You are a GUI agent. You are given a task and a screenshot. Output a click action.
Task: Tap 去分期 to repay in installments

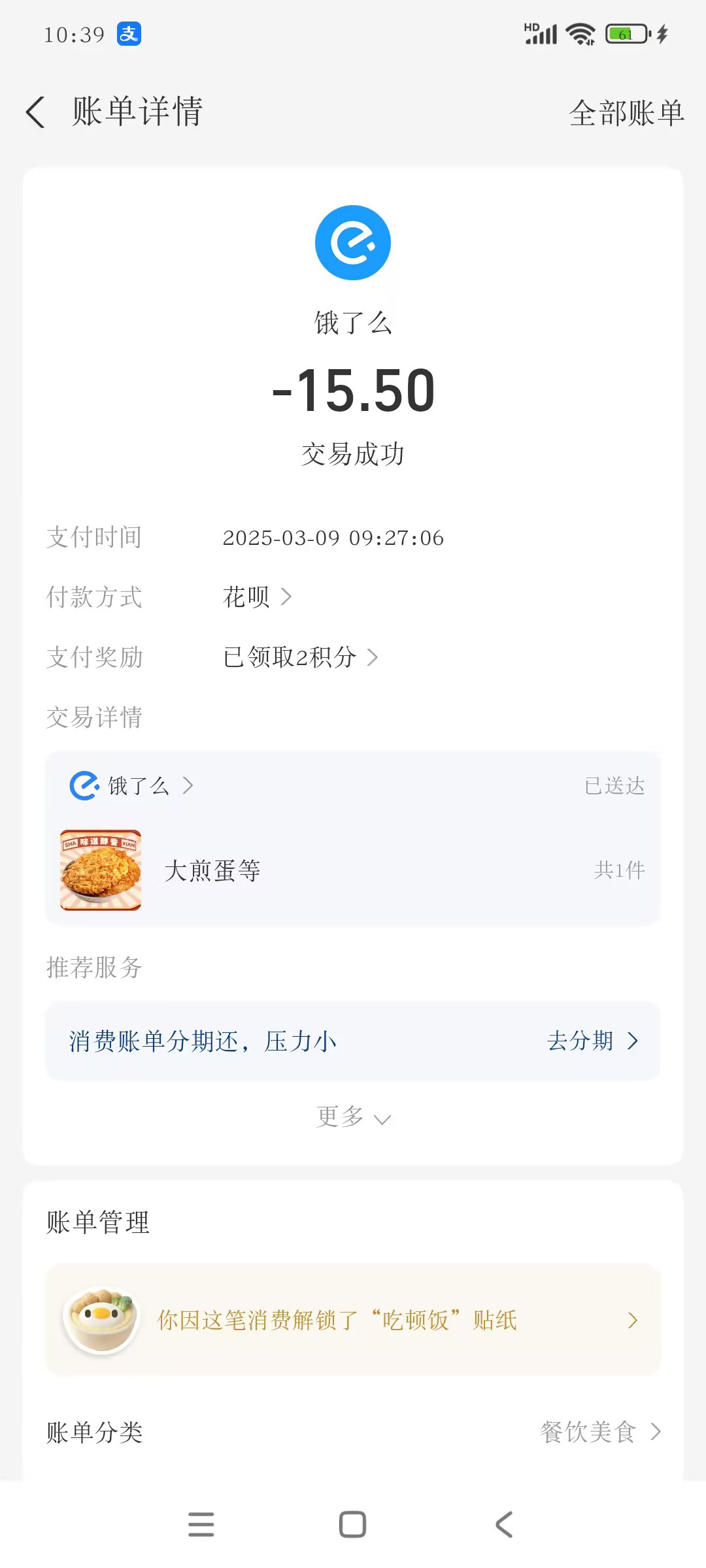(x=591, y=1041)
